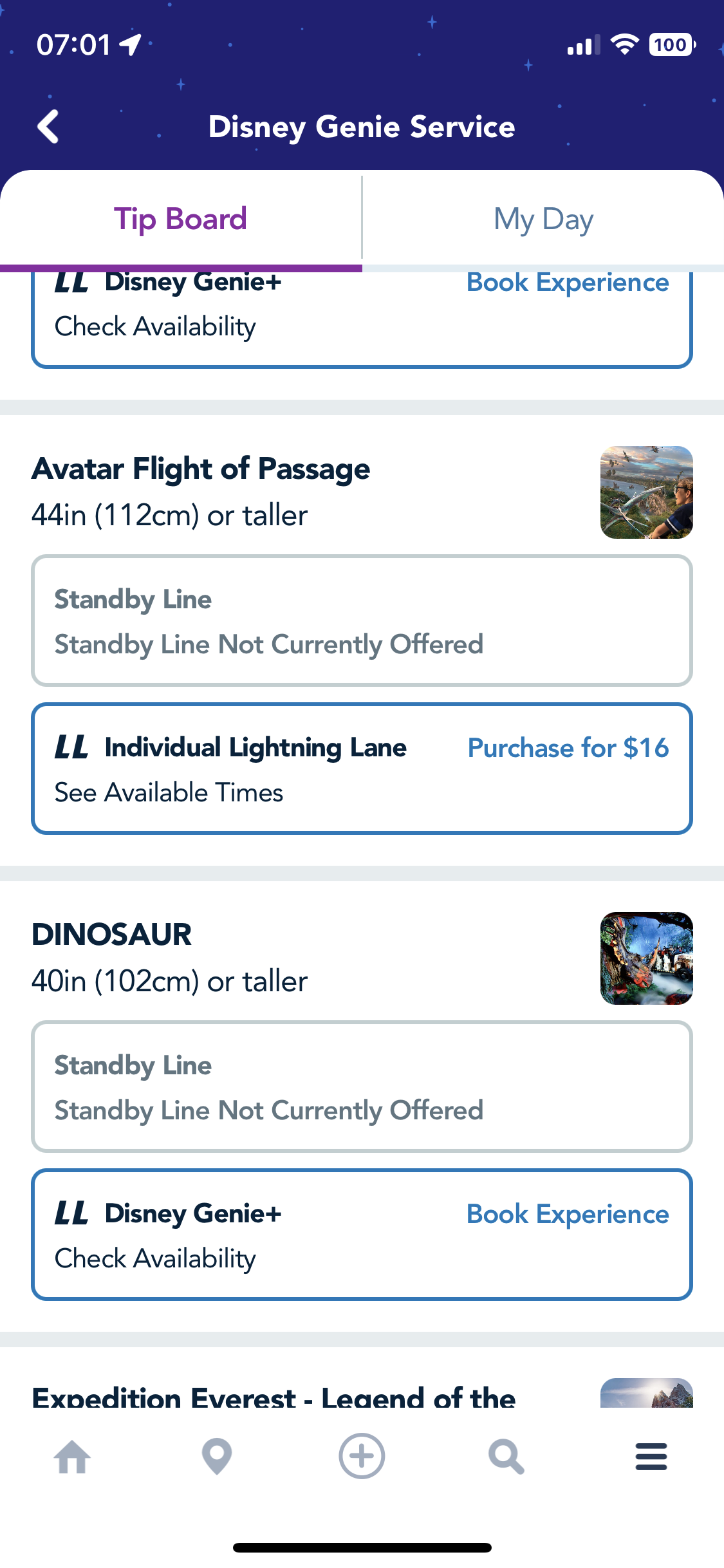
Task: Tap the plus button in bottom bar
Action: [362, 1456]
